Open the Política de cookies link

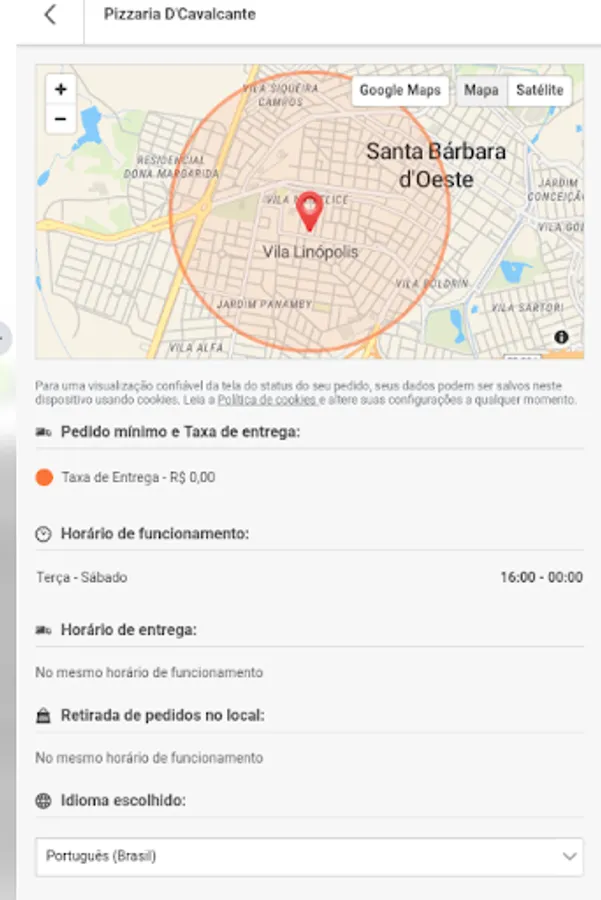[x=267, y=400]
